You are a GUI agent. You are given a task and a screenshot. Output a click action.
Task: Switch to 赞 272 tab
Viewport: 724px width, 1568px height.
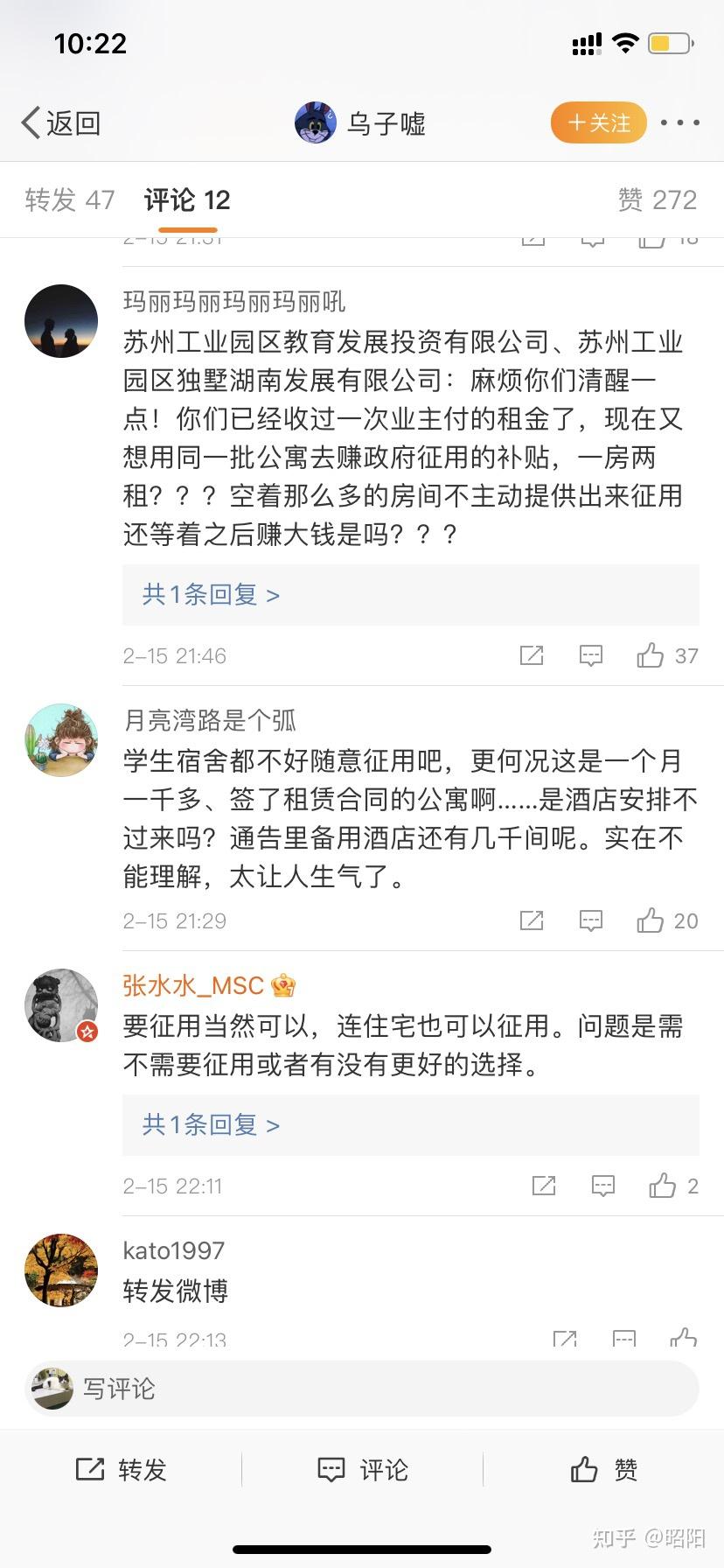657,200
